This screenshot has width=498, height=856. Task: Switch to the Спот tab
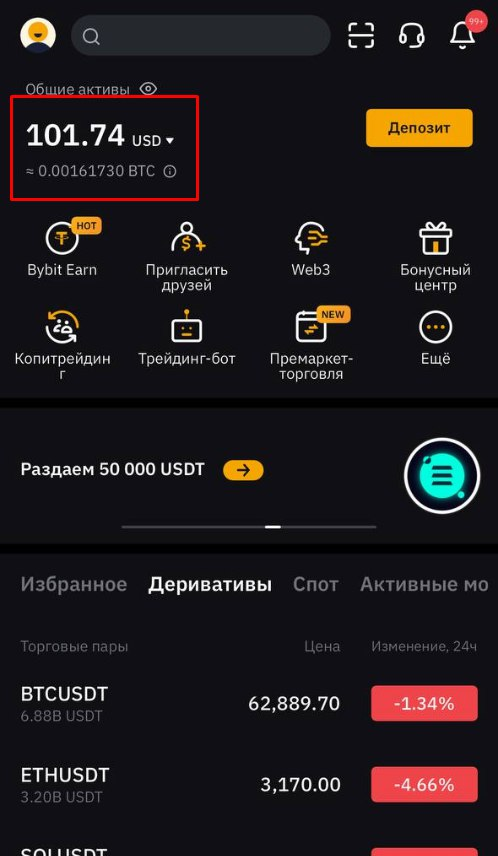[x=316, y=585]
